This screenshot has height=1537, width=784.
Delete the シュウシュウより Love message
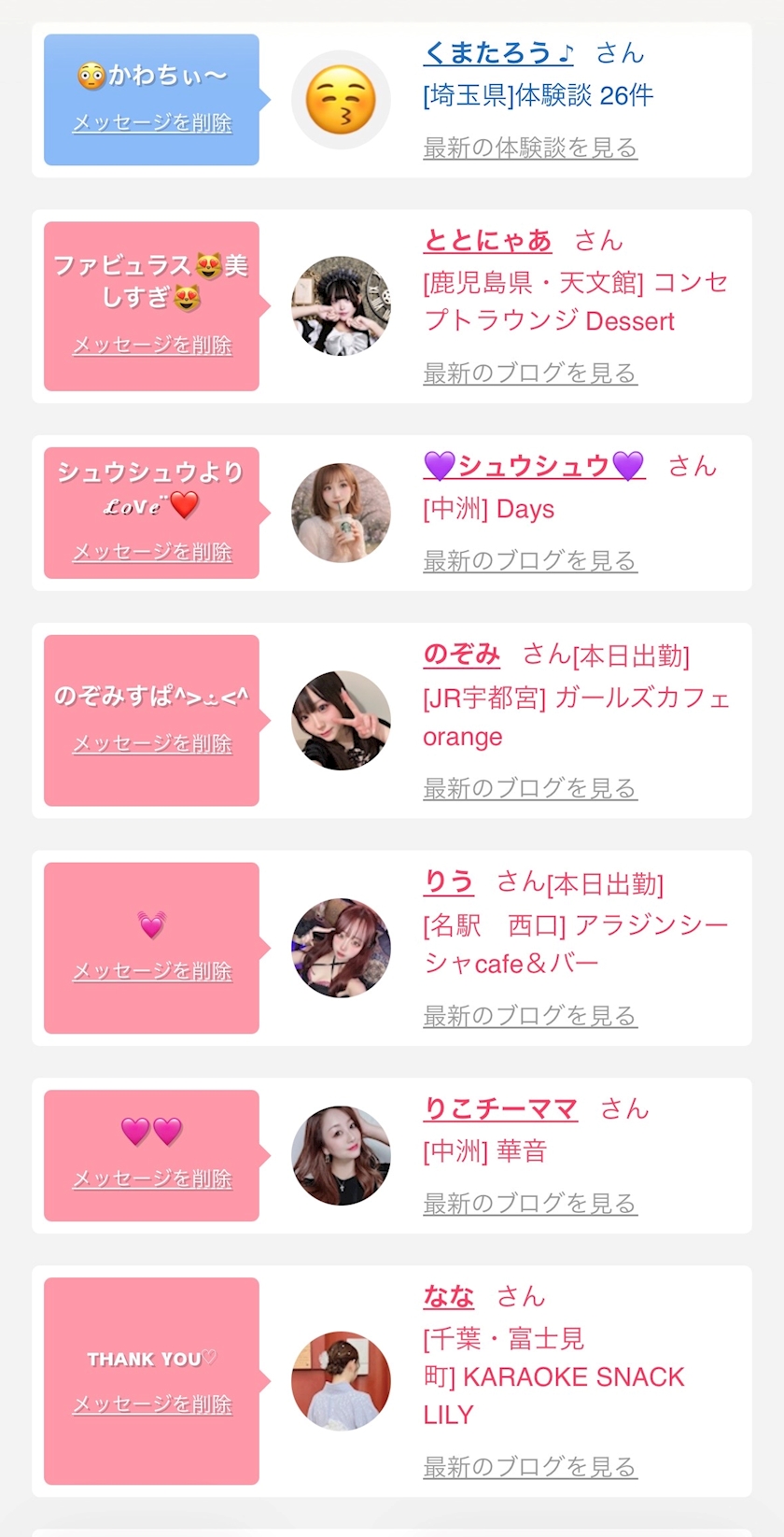pyautogui.click(x=152, y=553)
